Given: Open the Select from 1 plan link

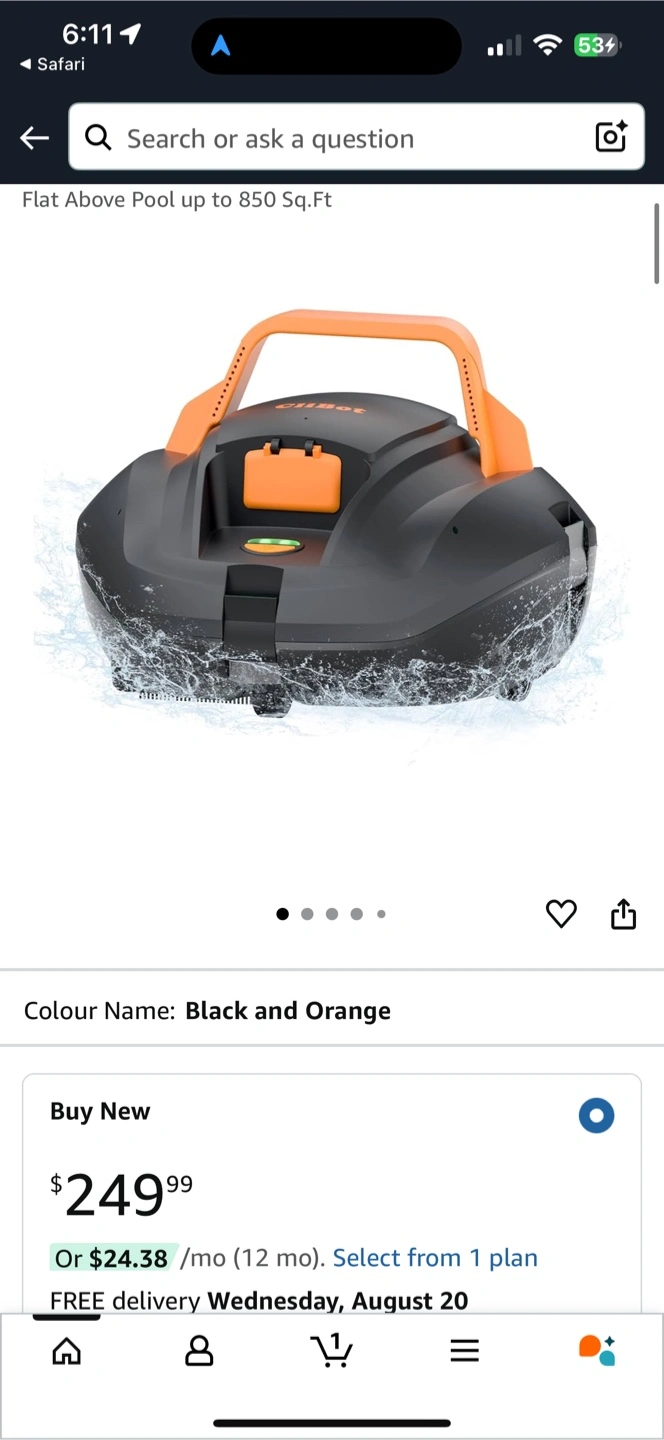Looking at the screenshot, I should point(435,1257).
